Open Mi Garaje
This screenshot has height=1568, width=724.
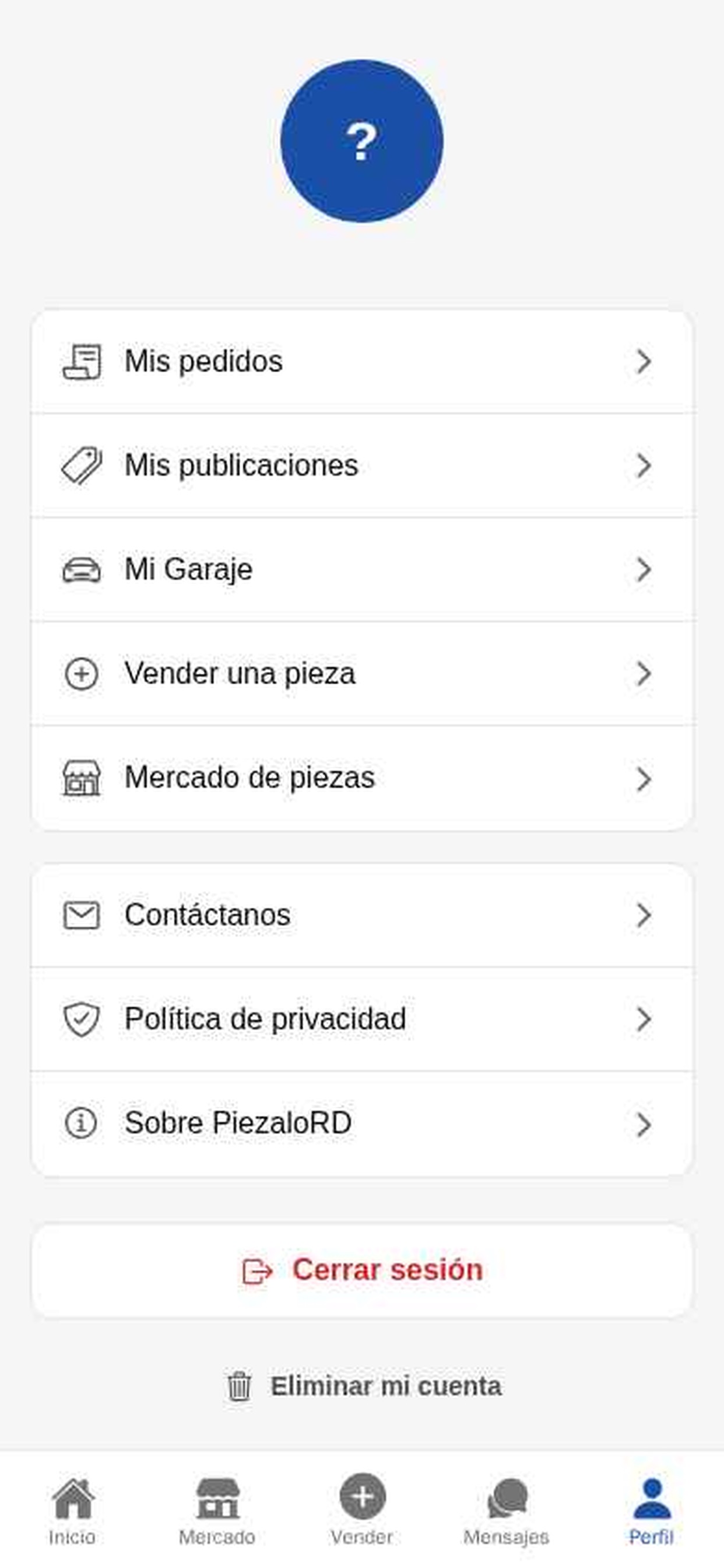pos(362,570)
